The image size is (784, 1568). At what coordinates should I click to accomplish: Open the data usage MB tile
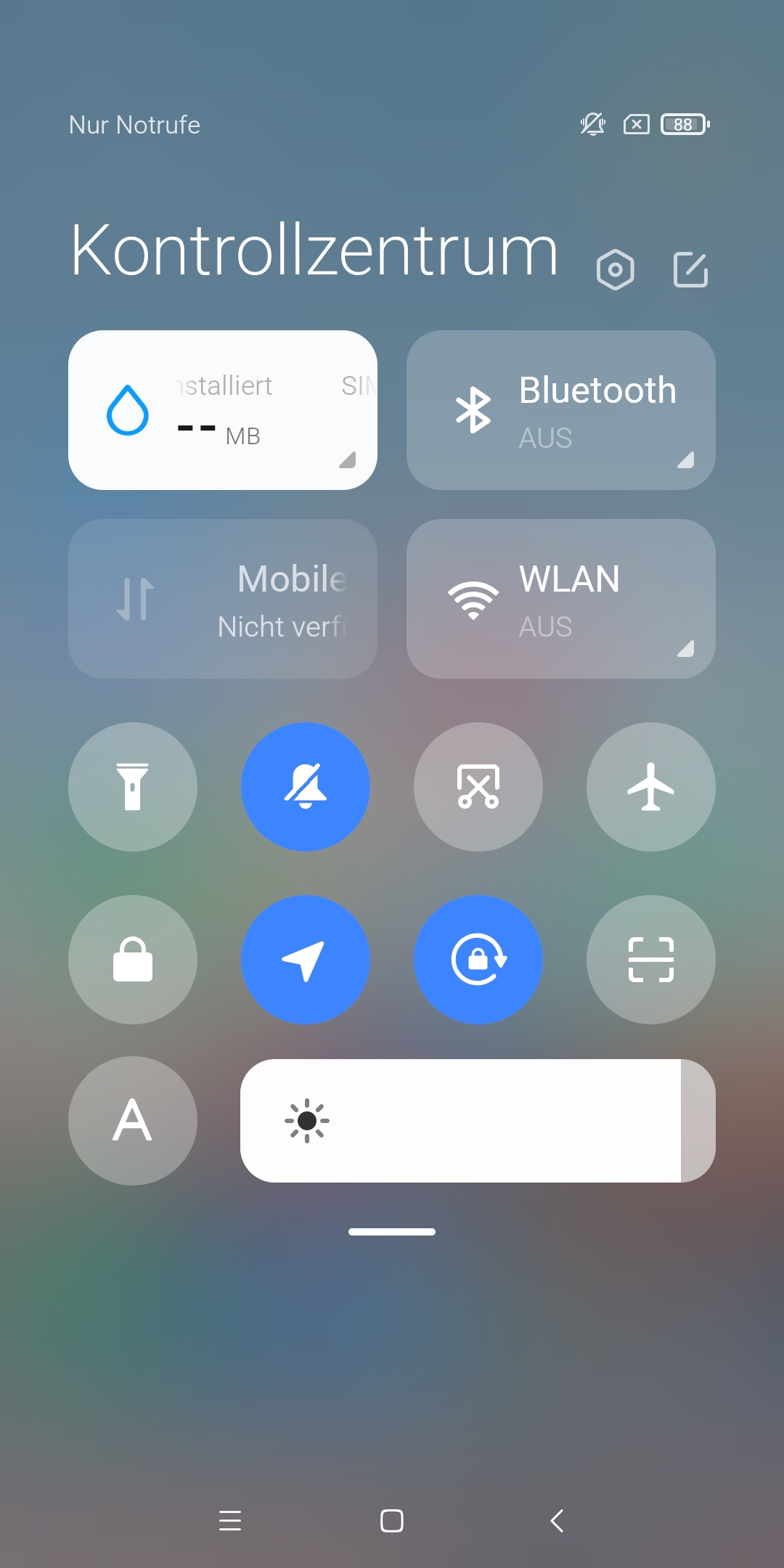pyautogui.click(x=223, y=410)
